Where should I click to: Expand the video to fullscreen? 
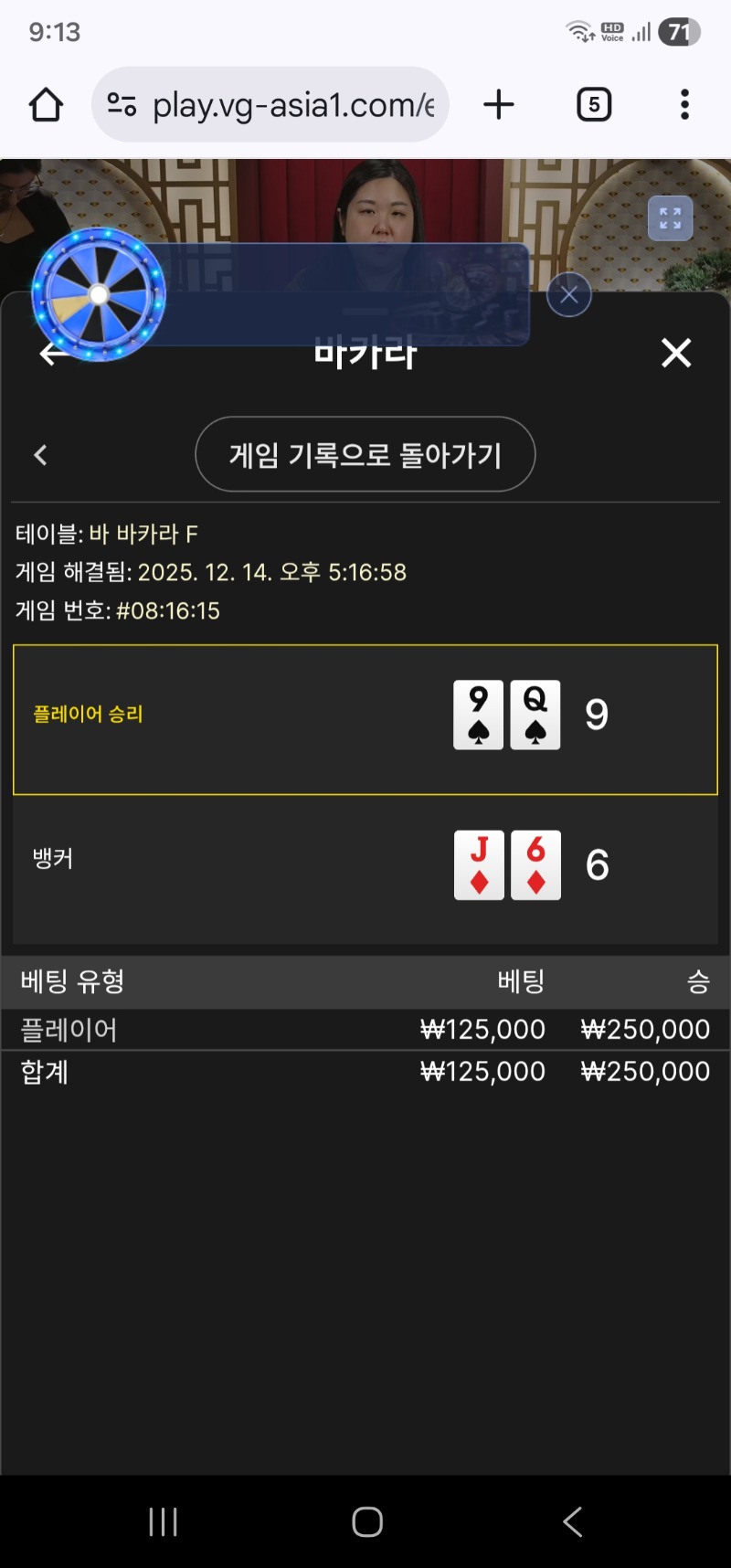[670, 218]
